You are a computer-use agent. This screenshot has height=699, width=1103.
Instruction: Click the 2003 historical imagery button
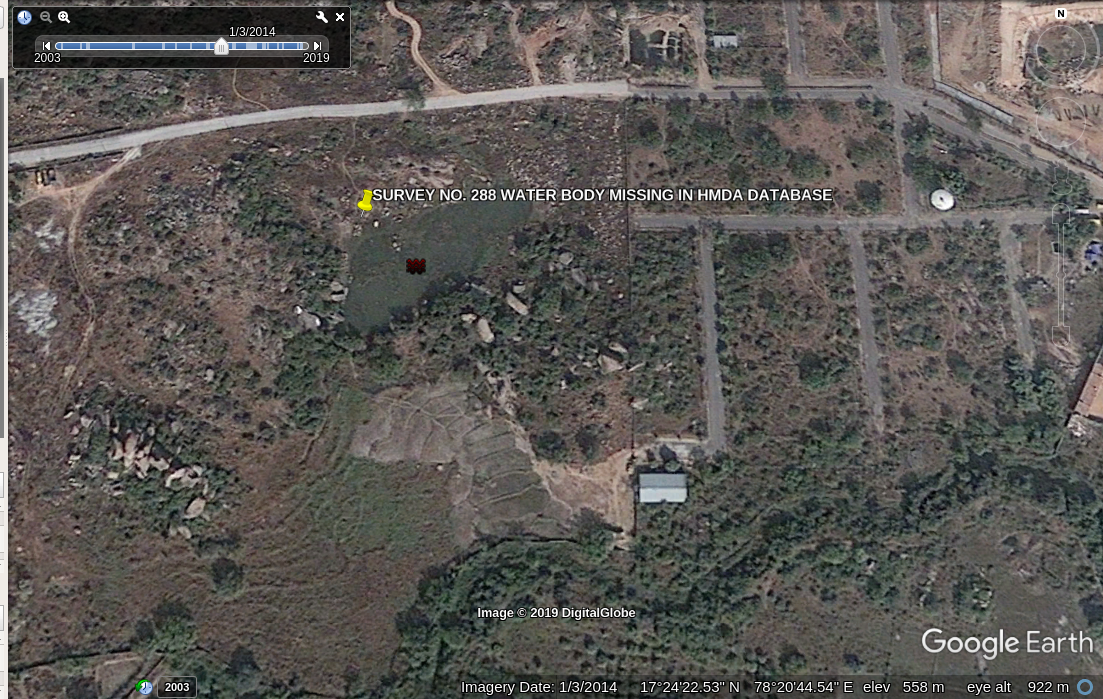176,687
